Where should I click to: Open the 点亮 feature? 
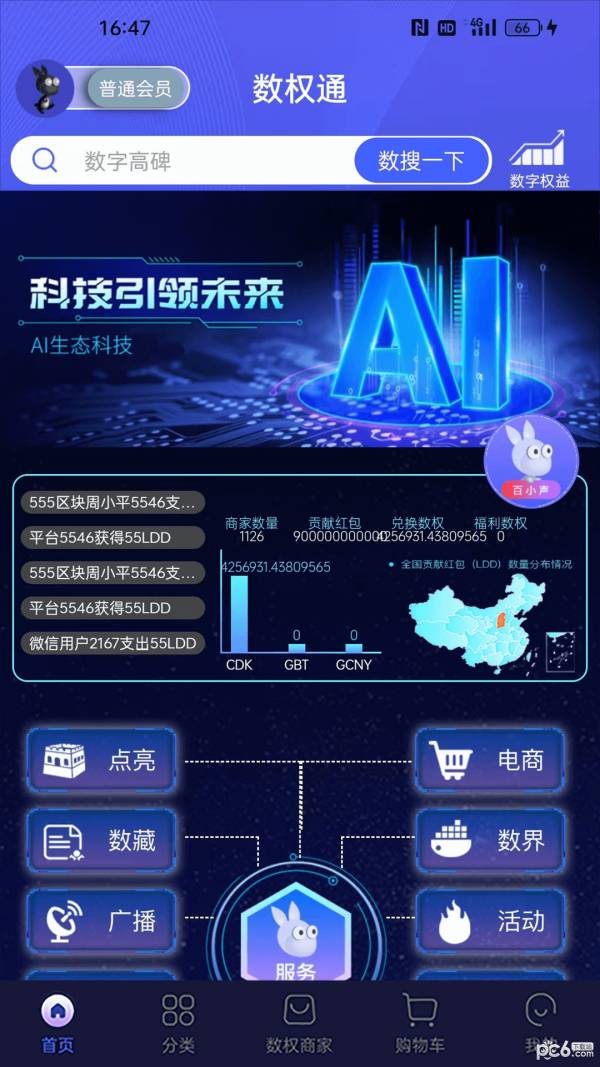101,760
